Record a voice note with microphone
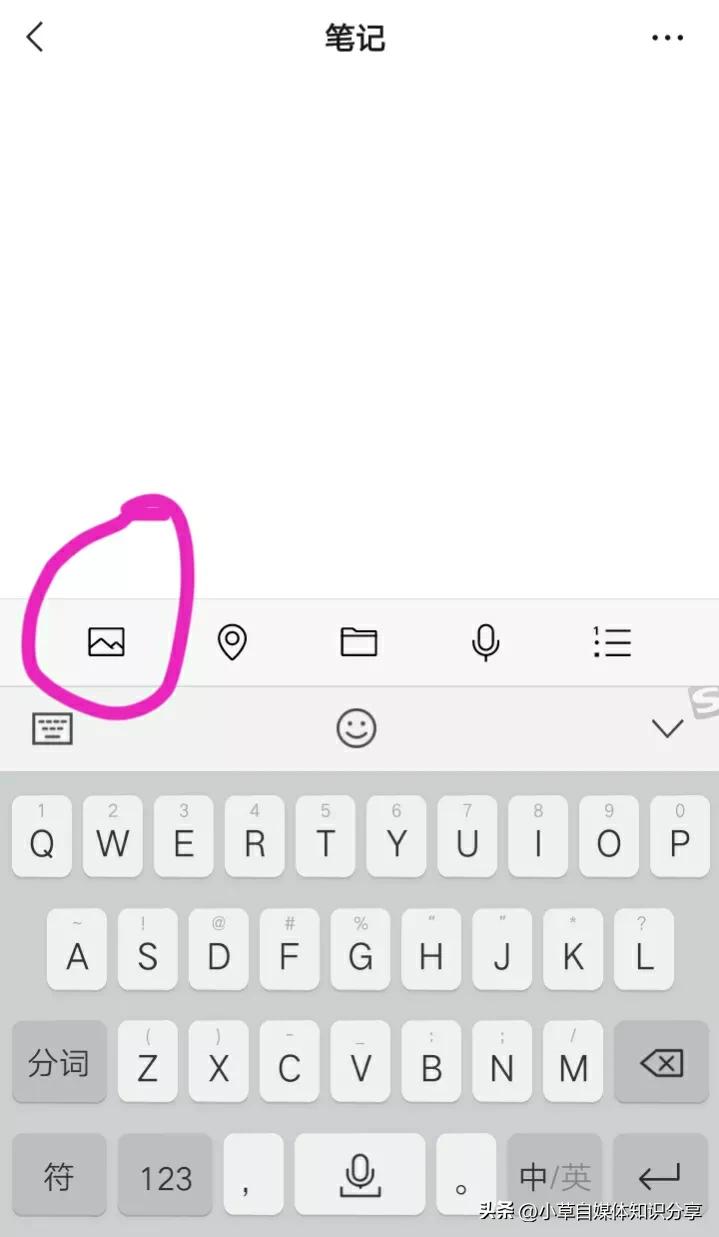719x1237 pixels. [485, 641]
